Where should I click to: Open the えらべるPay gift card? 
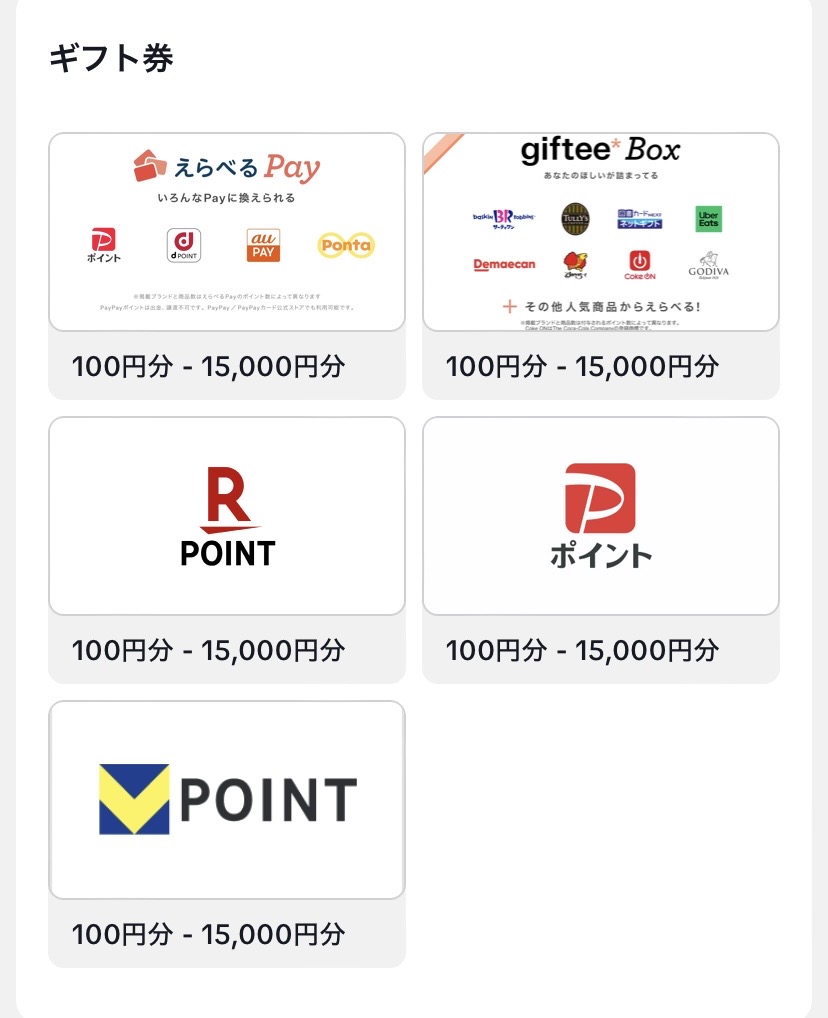(227, 232)
